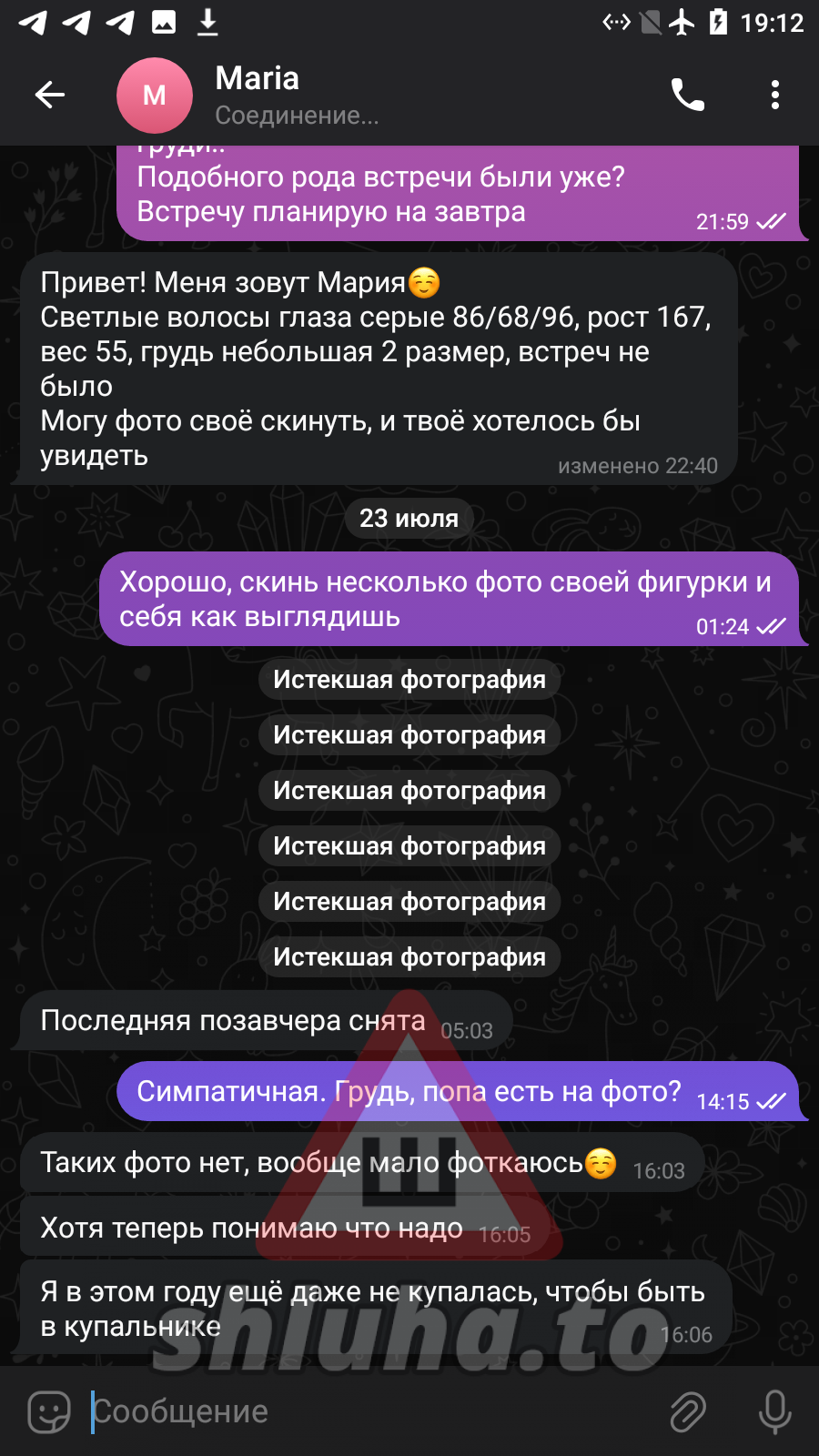
Task: Go back to the chat list
Action: point(49,95)
